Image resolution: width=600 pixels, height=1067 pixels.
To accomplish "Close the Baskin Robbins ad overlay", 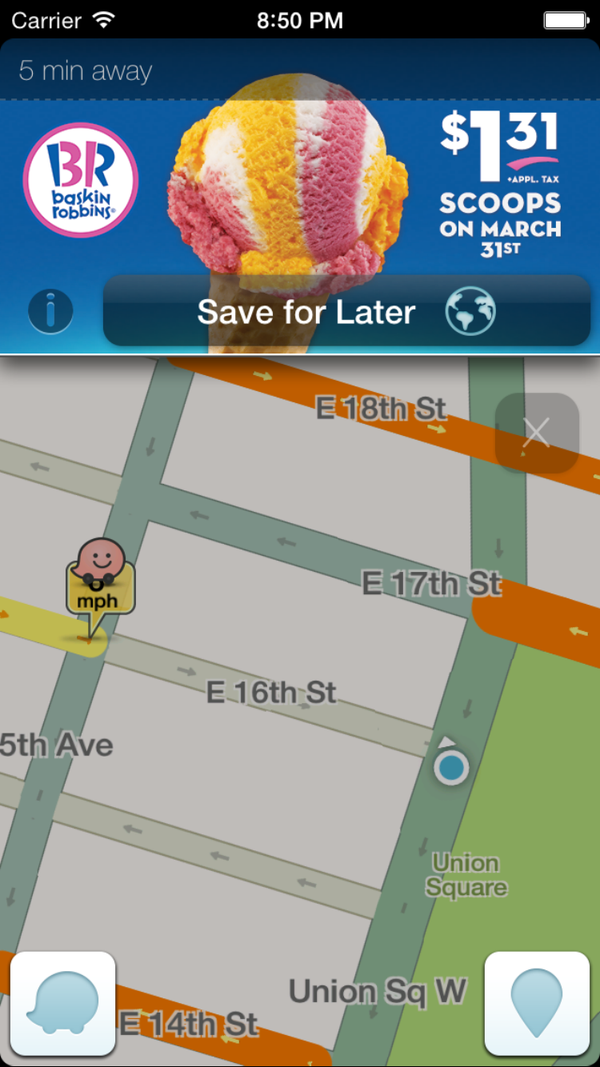I will pyautogui.click(x=537, y=432).
